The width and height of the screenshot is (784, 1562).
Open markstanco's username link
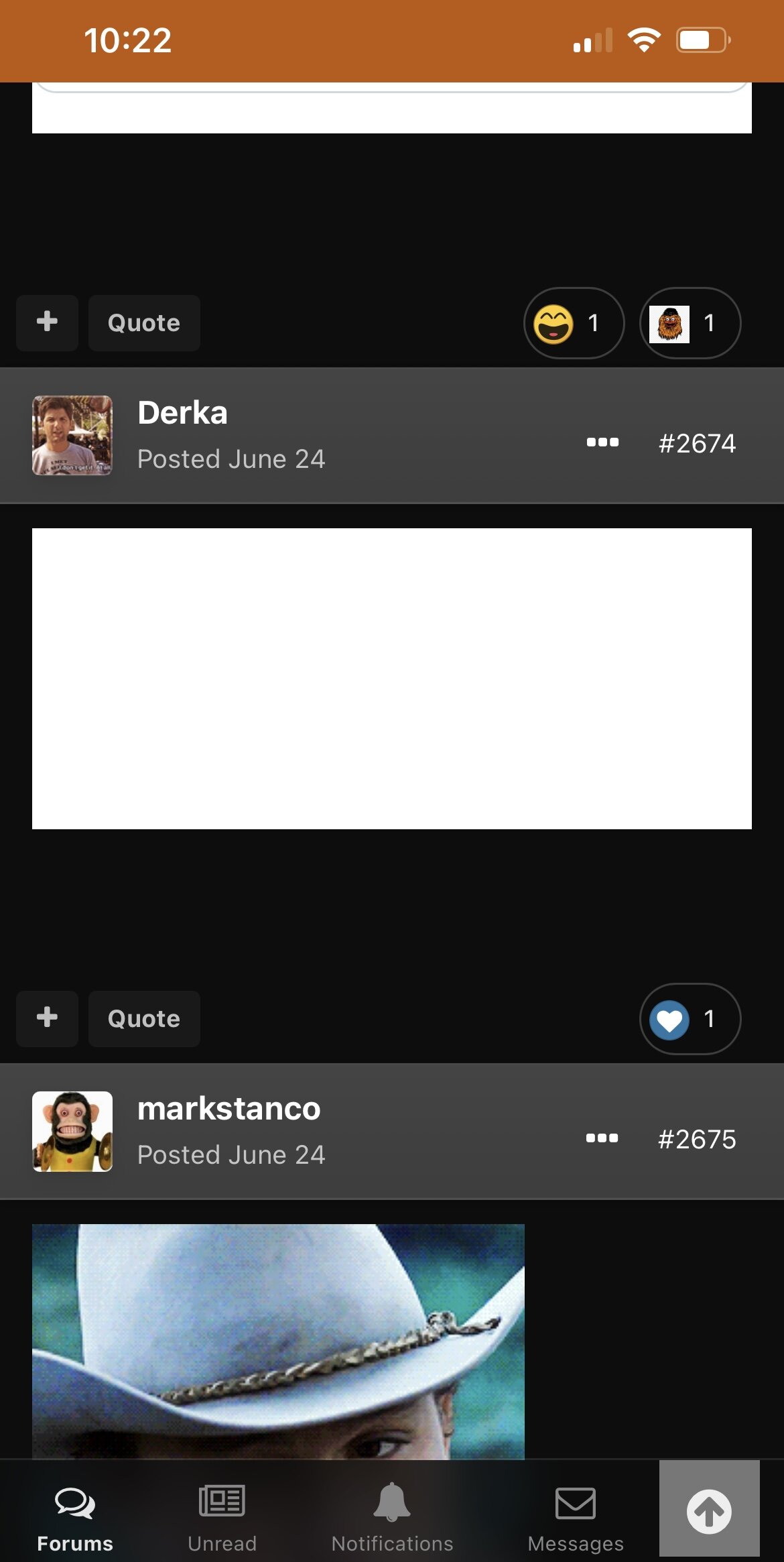click(x=229, y=1109)
